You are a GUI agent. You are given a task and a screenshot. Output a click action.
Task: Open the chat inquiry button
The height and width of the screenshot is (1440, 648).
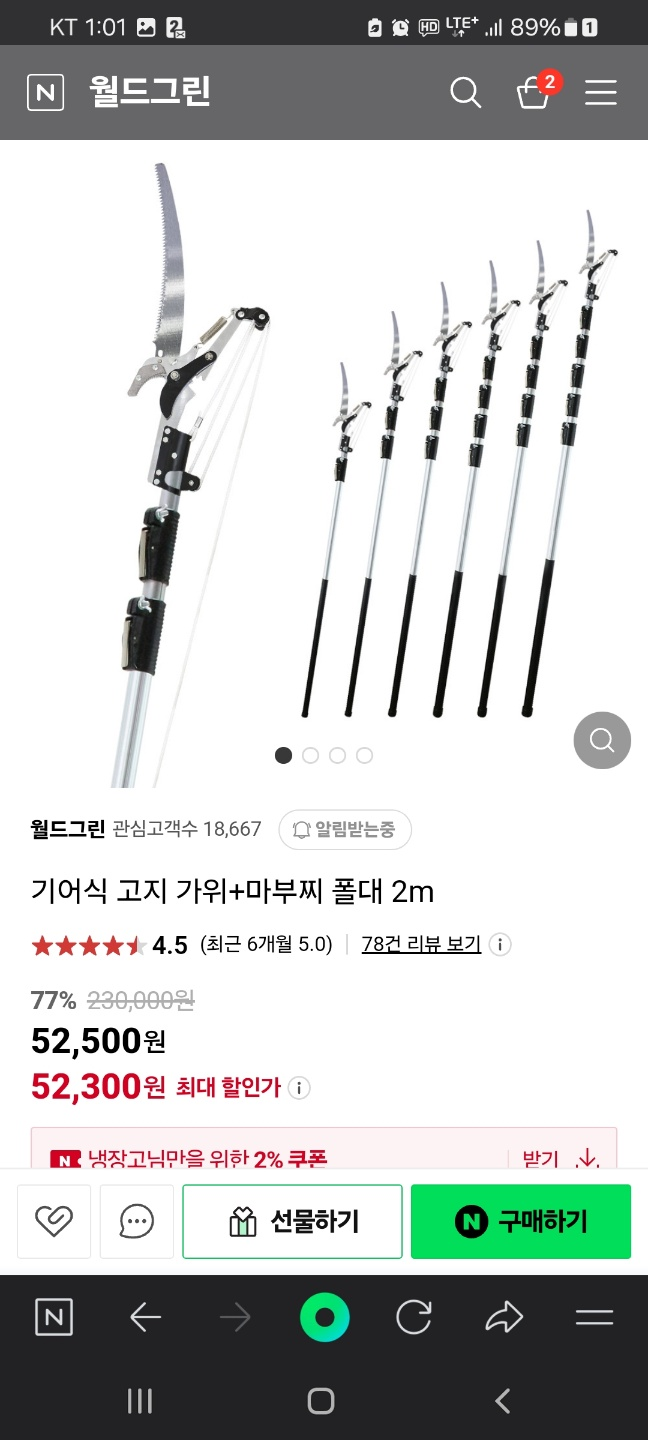tap(137, 1221)
